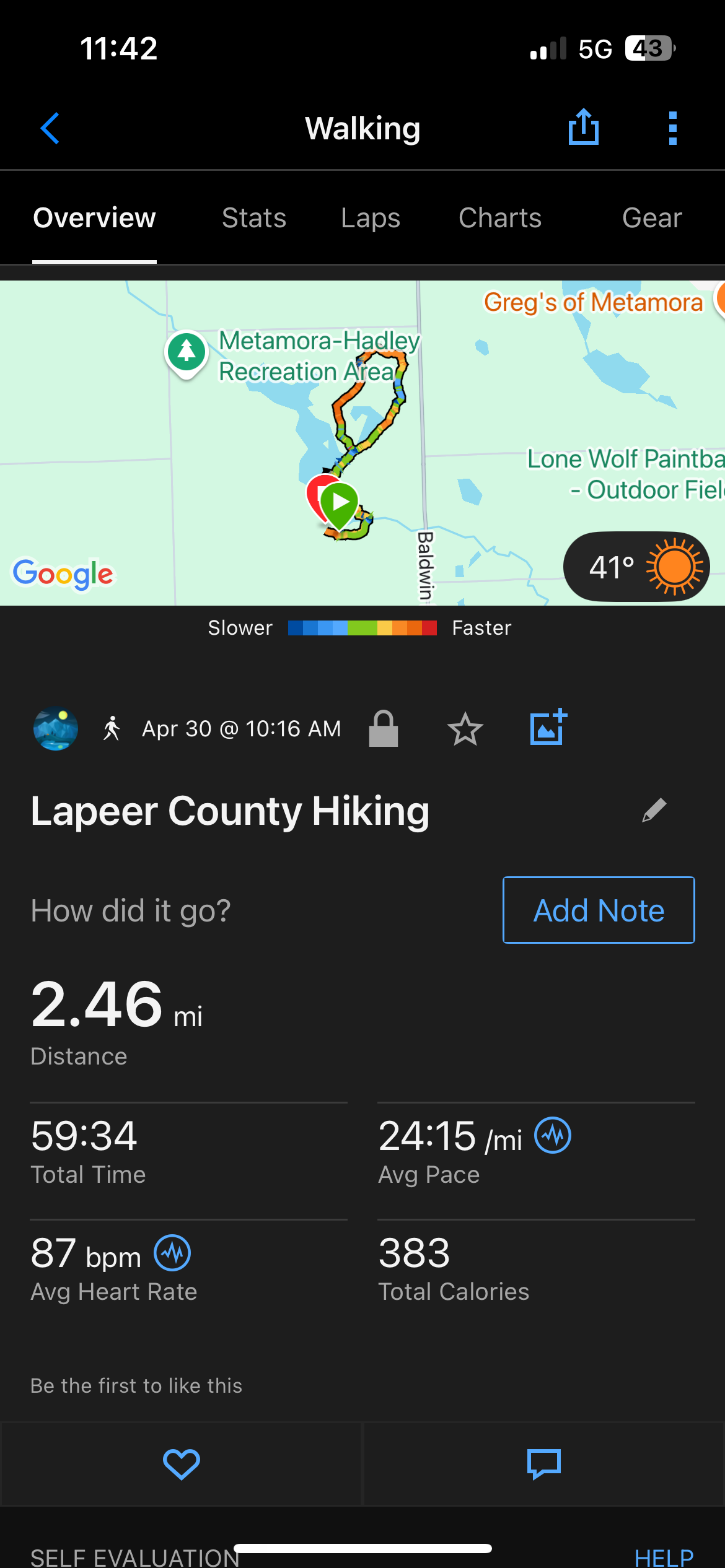Share this walking activity
Screen dimensions: 725x1568
(583, 127)
